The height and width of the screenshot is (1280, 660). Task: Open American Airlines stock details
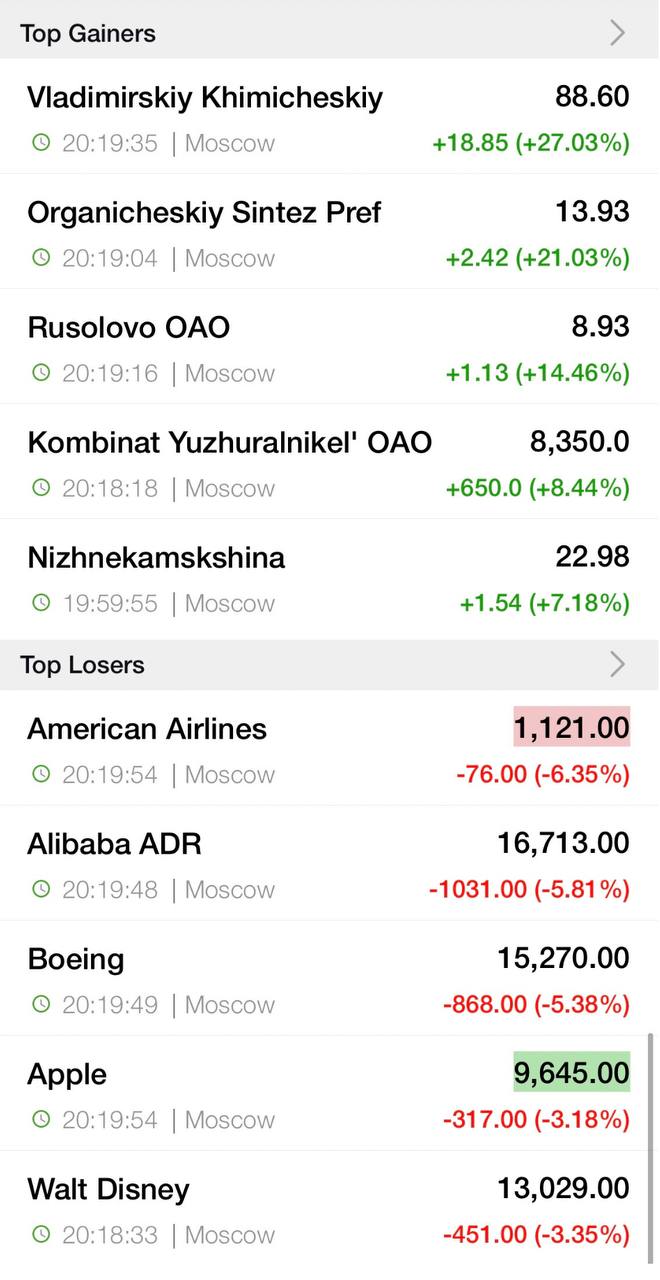coord(330,748)
